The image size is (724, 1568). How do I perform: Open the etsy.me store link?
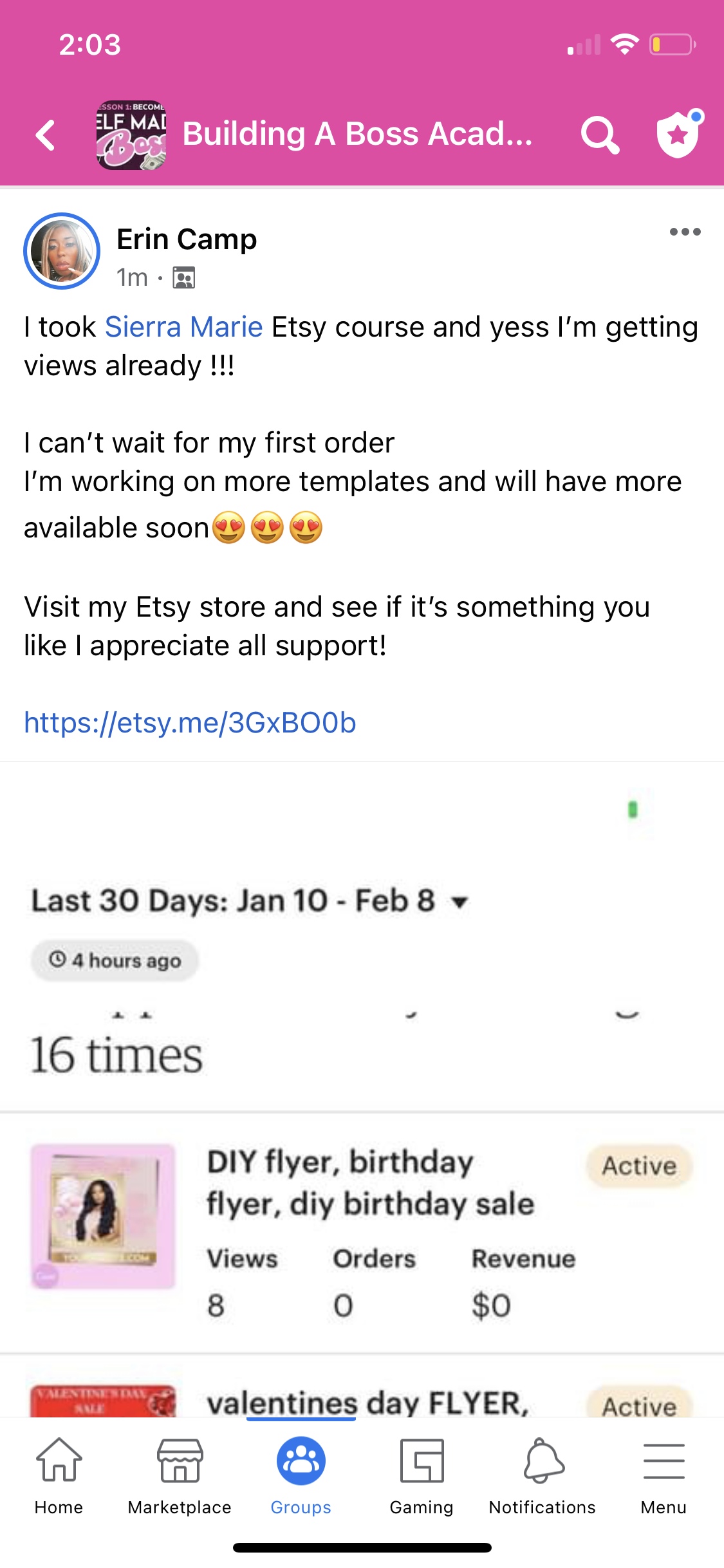[x=190, y=723]
